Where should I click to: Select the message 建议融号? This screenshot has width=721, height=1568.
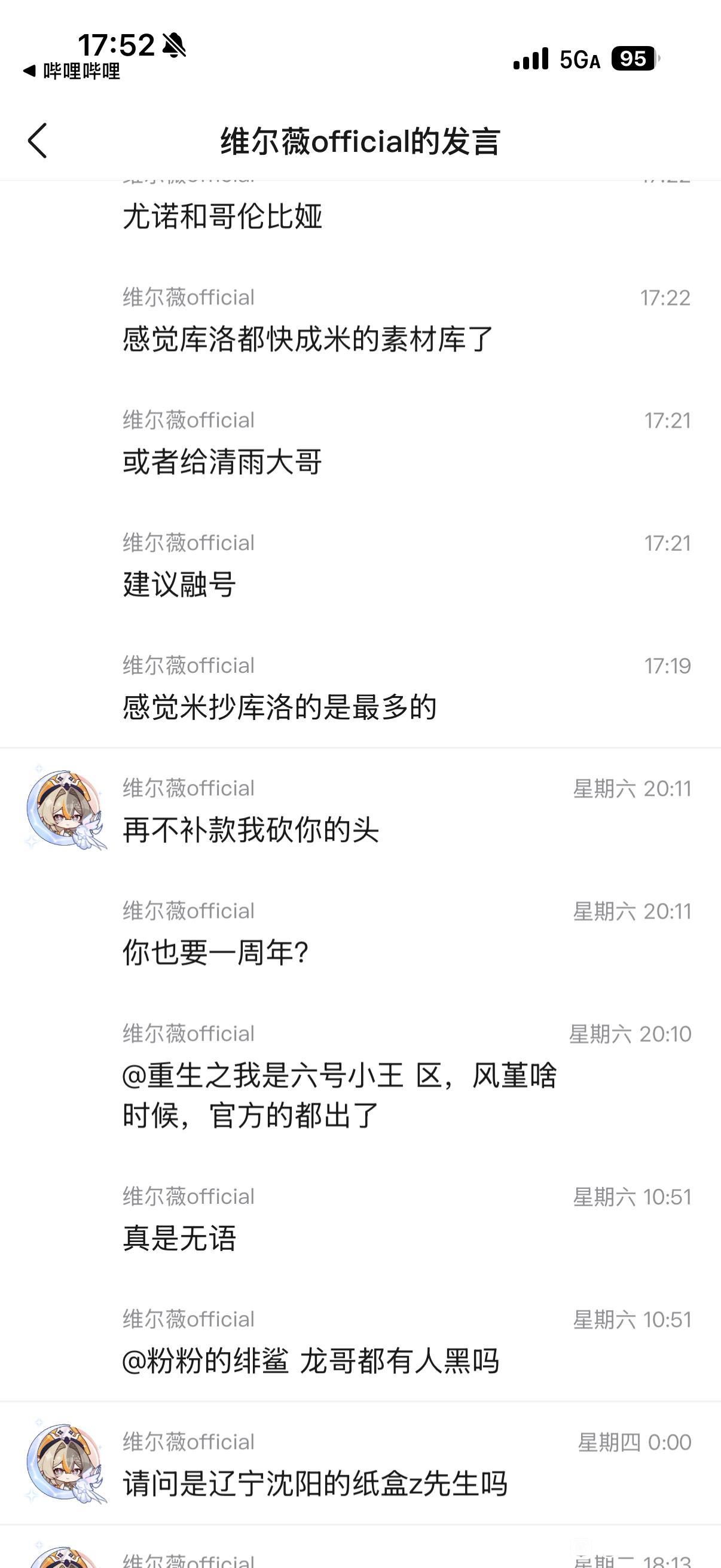pos(179,584)
